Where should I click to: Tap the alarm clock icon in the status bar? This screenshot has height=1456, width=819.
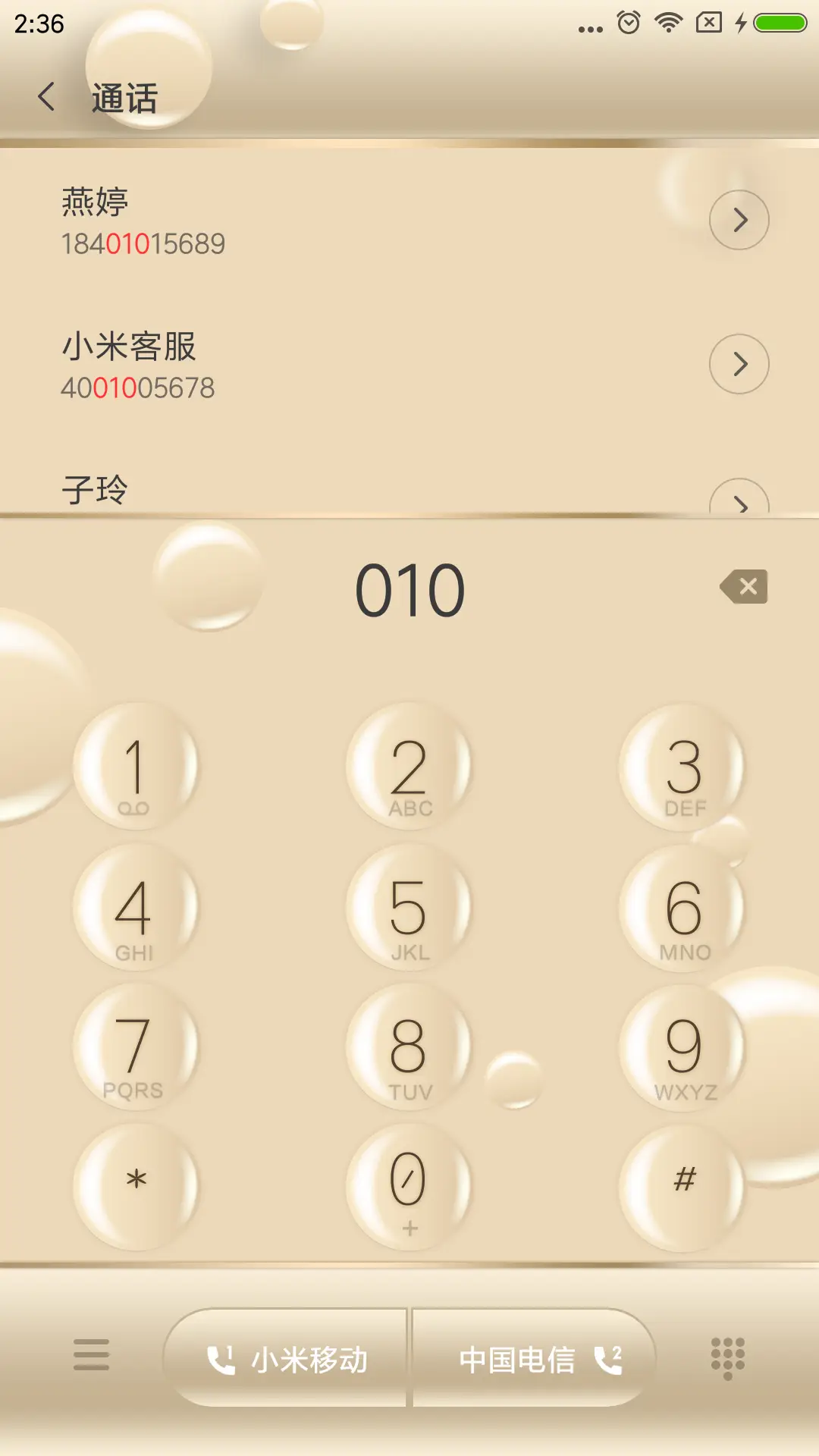pyautogui.click(x=627, y=23)
